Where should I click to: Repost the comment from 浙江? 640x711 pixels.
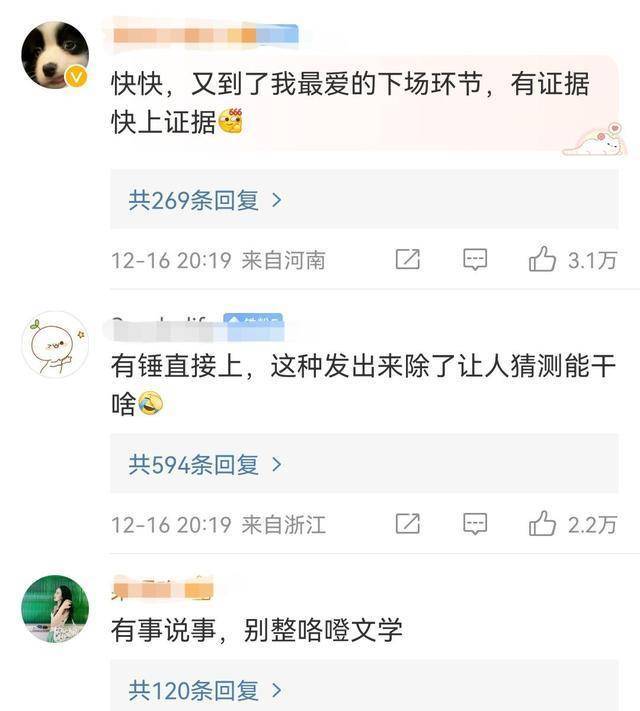click(x=407, y=523)
